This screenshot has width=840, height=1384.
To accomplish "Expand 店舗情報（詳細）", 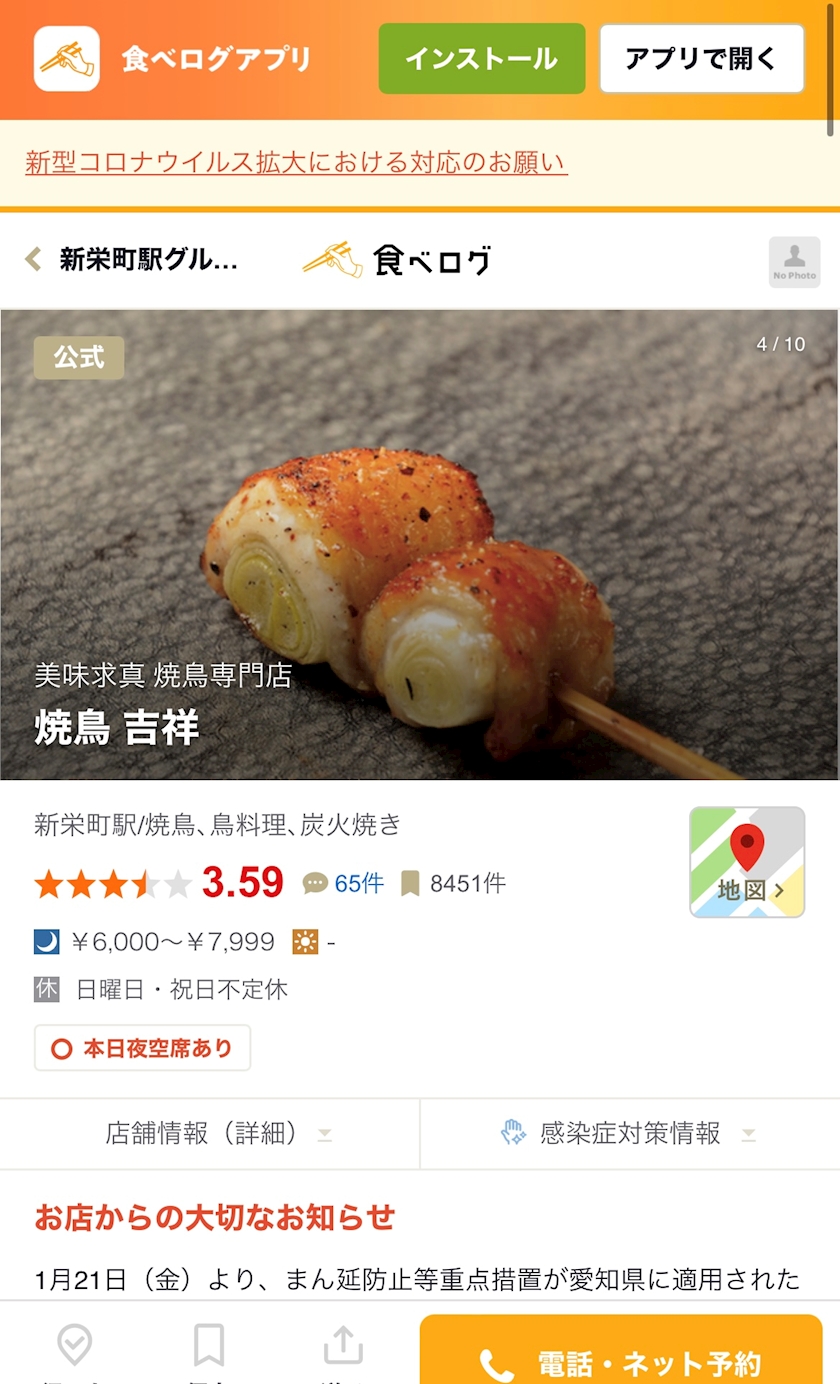I will [210, 1134].
